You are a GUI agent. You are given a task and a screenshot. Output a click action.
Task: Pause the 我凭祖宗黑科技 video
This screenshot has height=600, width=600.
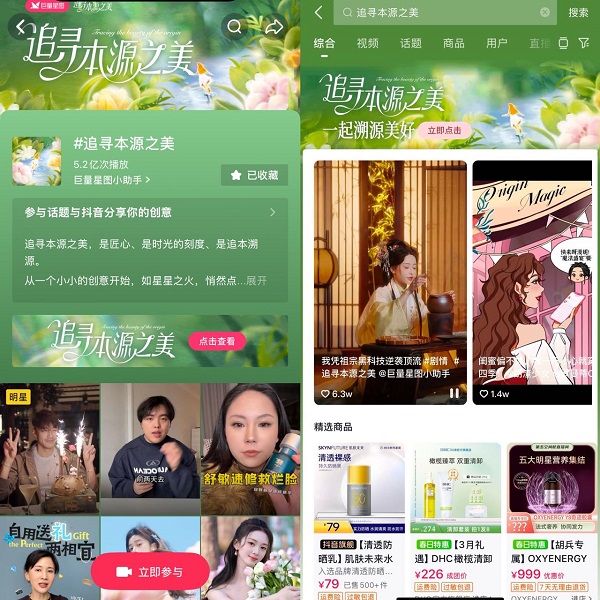(454, 393)
